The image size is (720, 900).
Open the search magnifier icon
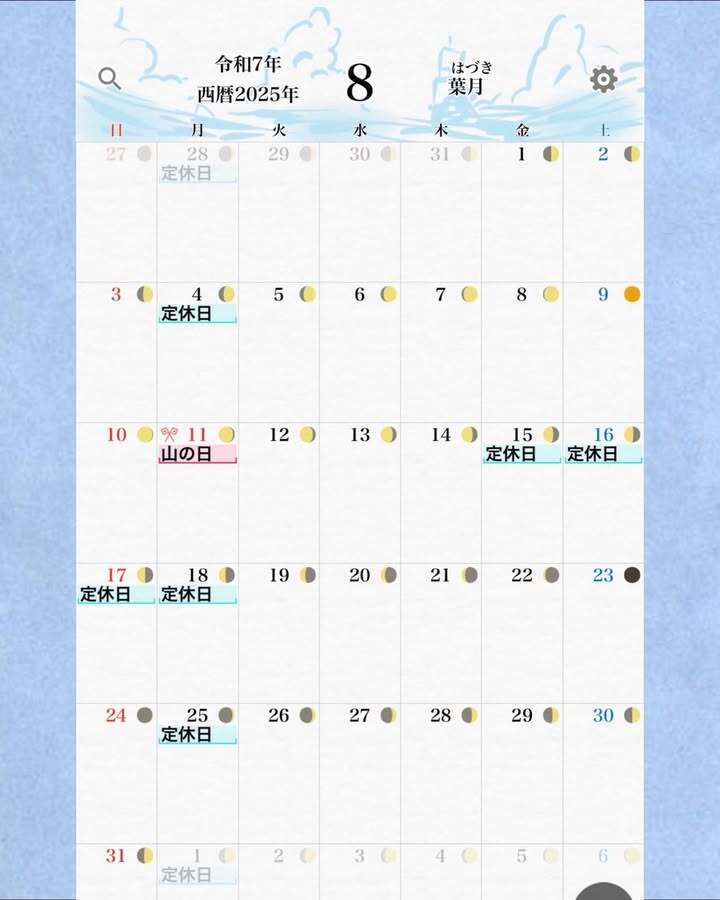click(x=110, y=79)
